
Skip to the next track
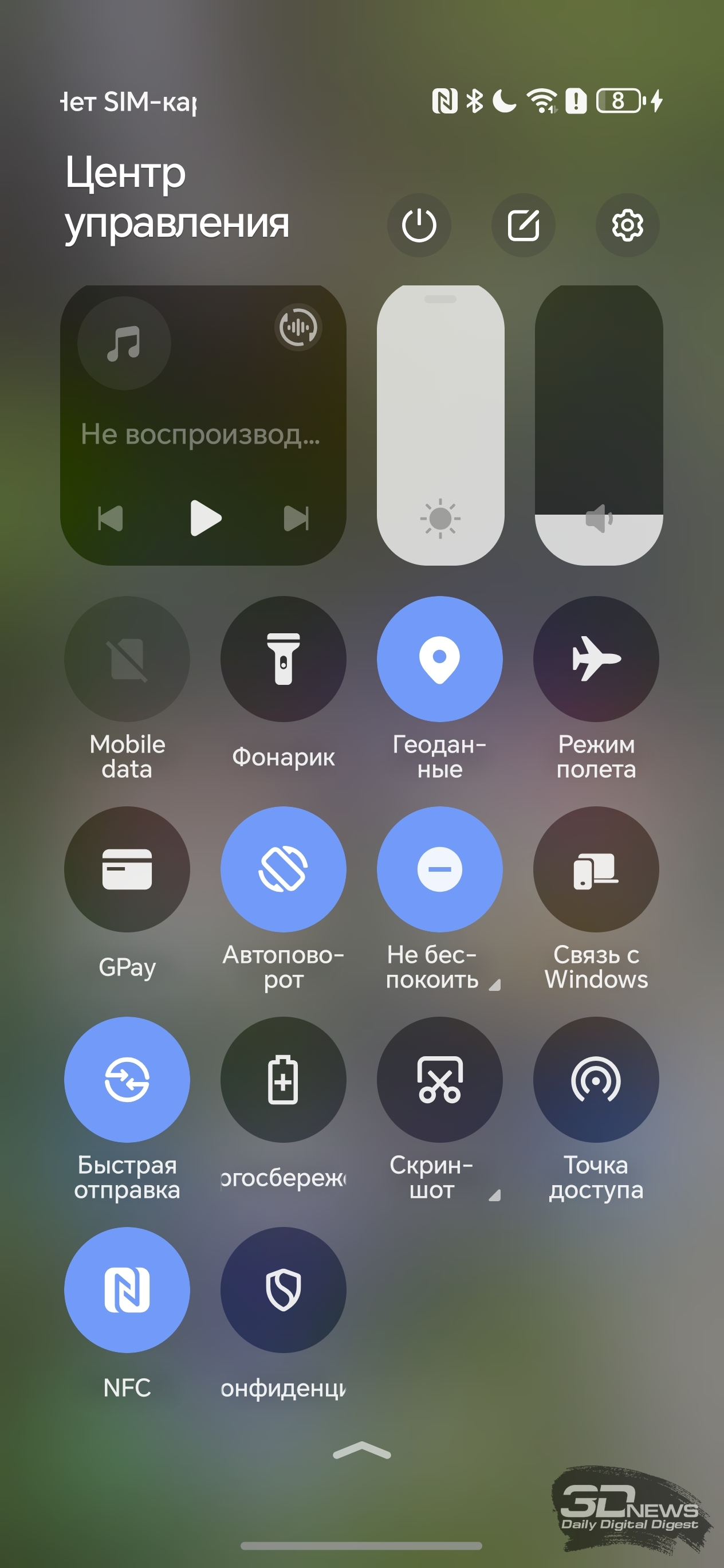(x=296, y=519)
